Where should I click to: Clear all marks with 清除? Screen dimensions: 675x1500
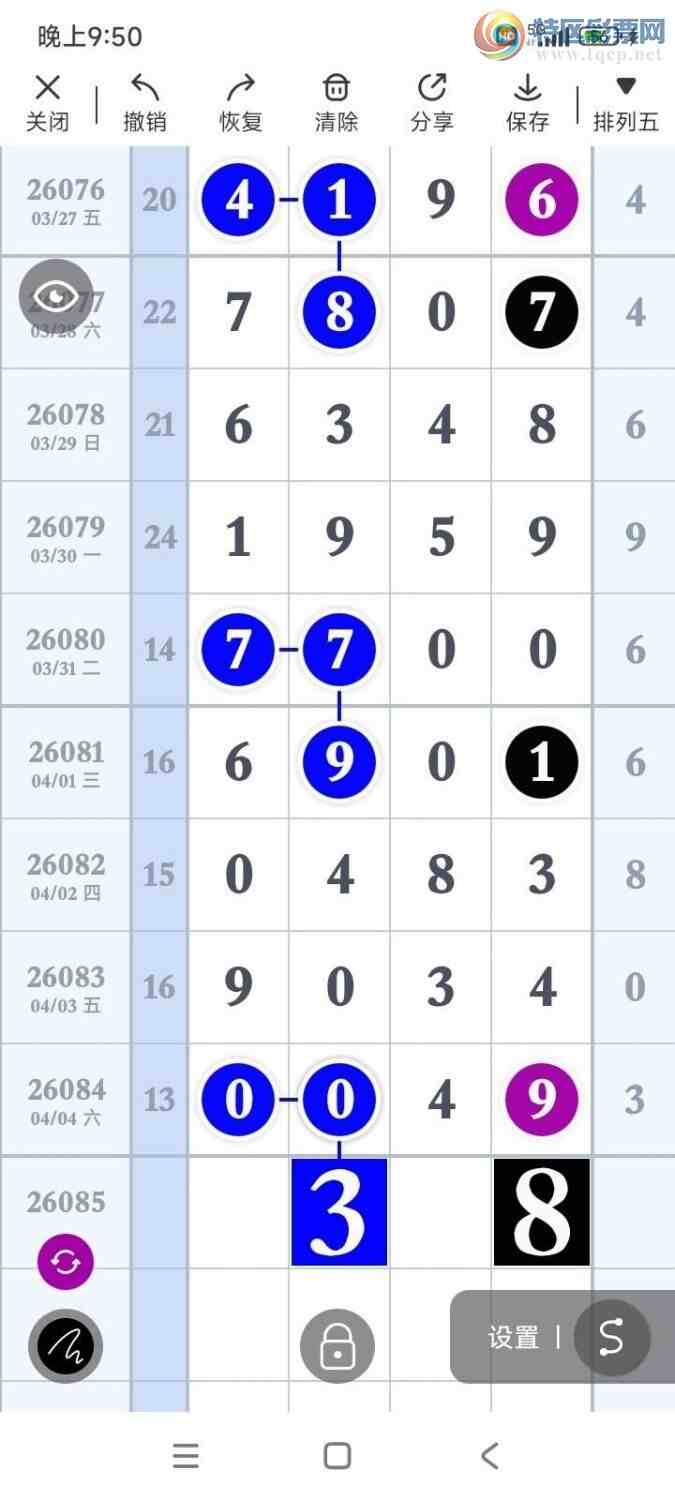click(337, 104)
